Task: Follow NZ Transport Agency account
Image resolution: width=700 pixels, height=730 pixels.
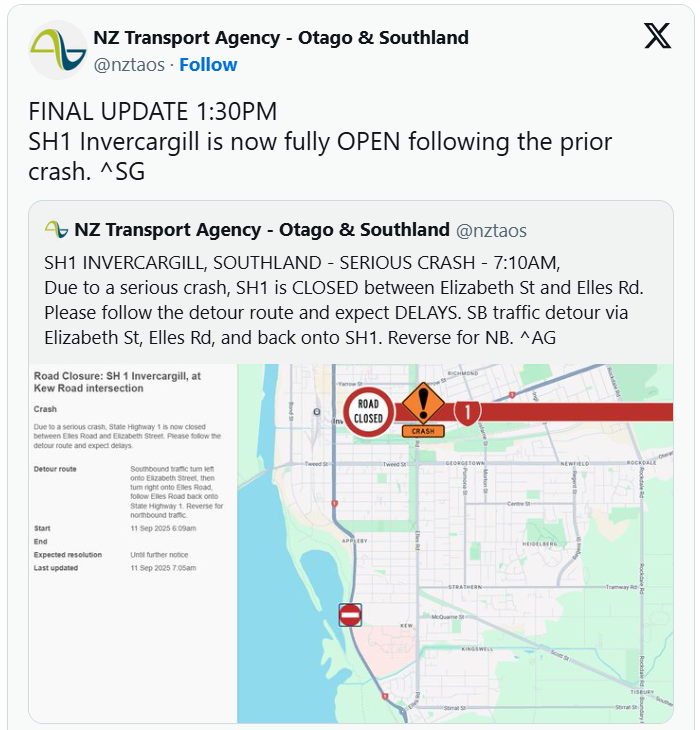Action: click(x=208, y=65)
